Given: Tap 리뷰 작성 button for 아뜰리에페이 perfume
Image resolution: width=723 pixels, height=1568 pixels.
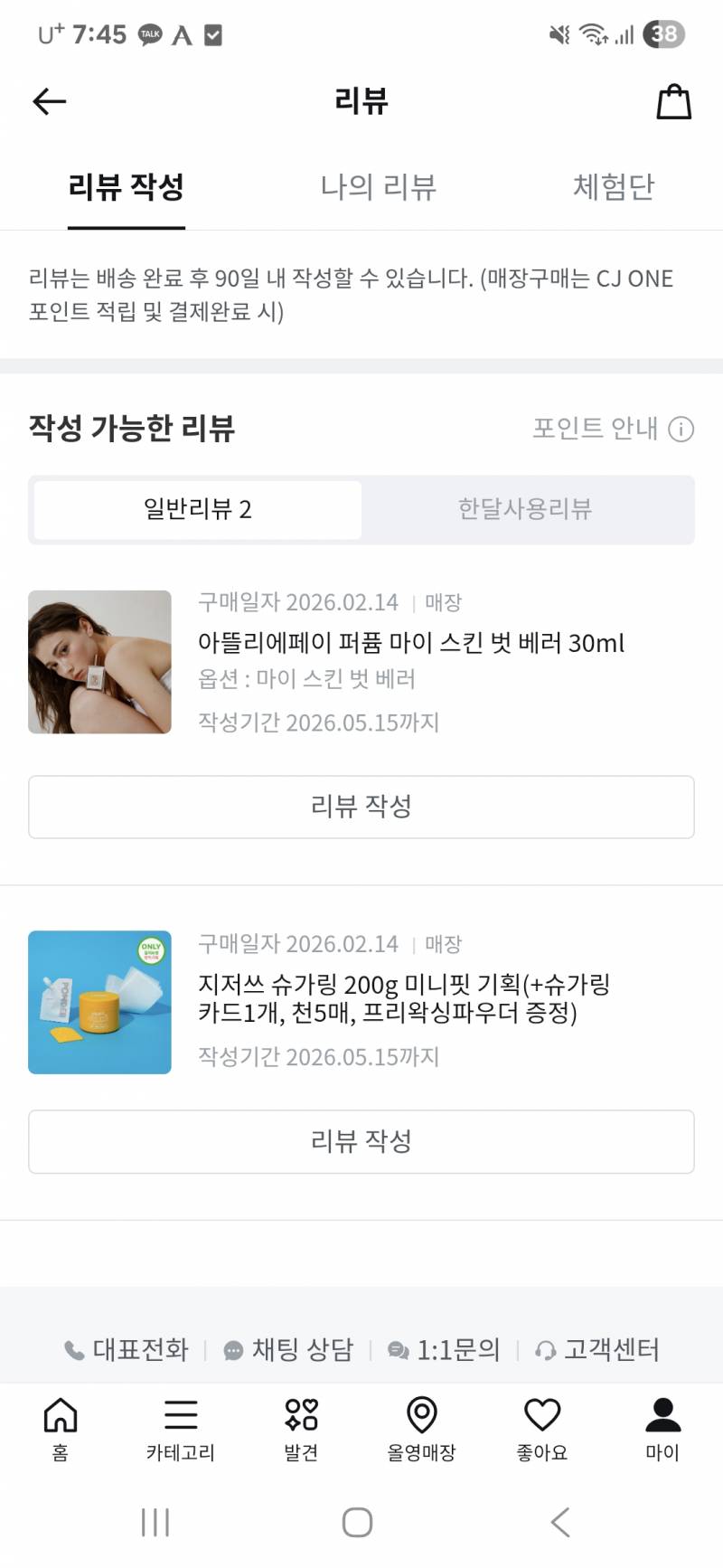Looking at the screenshot, I should pos(361,808).
